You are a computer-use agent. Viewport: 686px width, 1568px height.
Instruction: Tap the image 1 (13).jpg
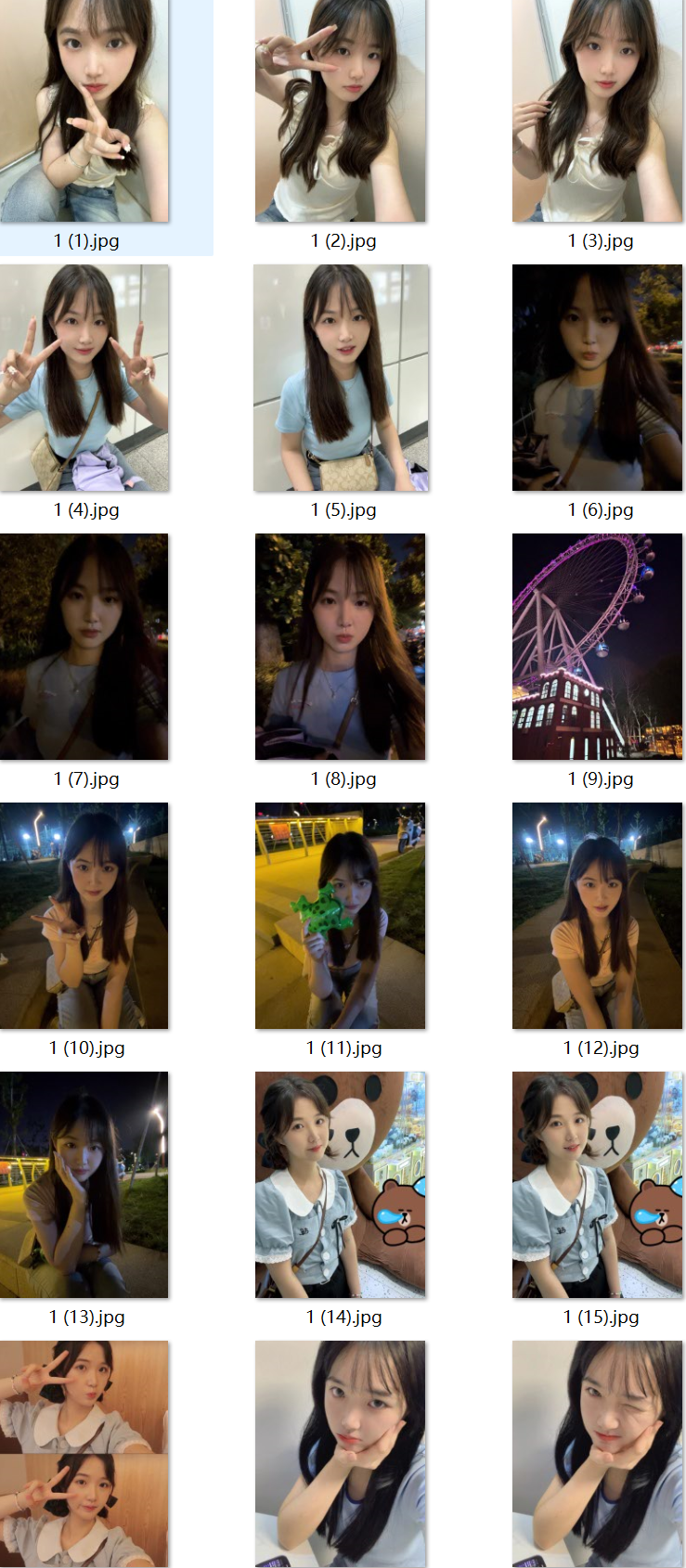point(84,1185)
